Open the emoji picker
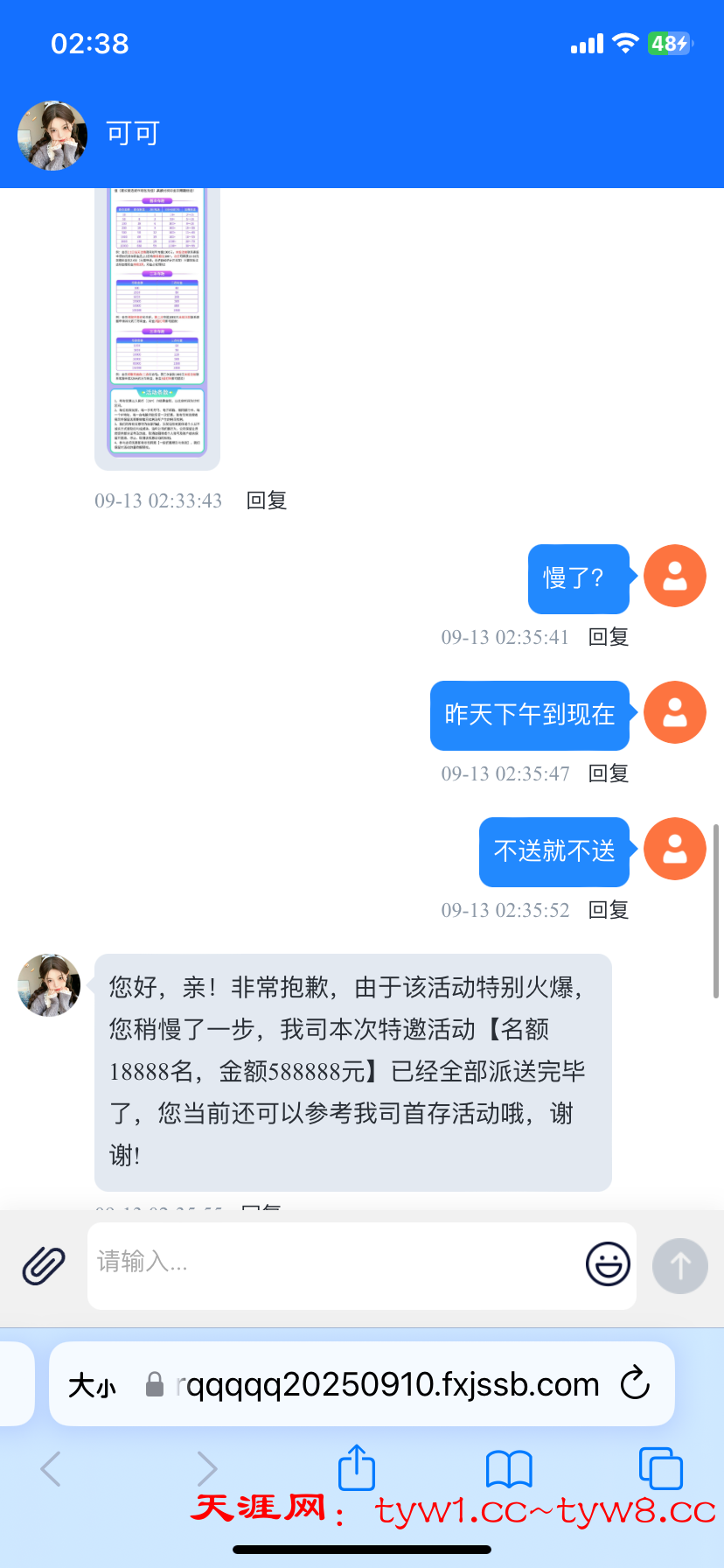This screenshot has height=1568, width=724. [608, 1264]
